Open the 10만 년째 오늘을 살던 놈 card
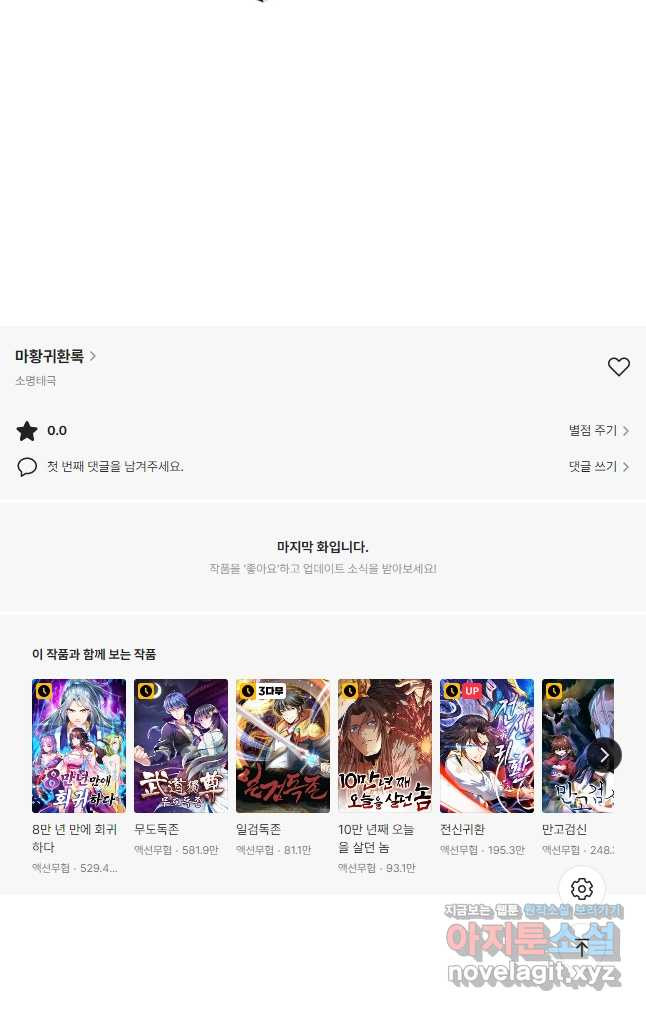 385,746
